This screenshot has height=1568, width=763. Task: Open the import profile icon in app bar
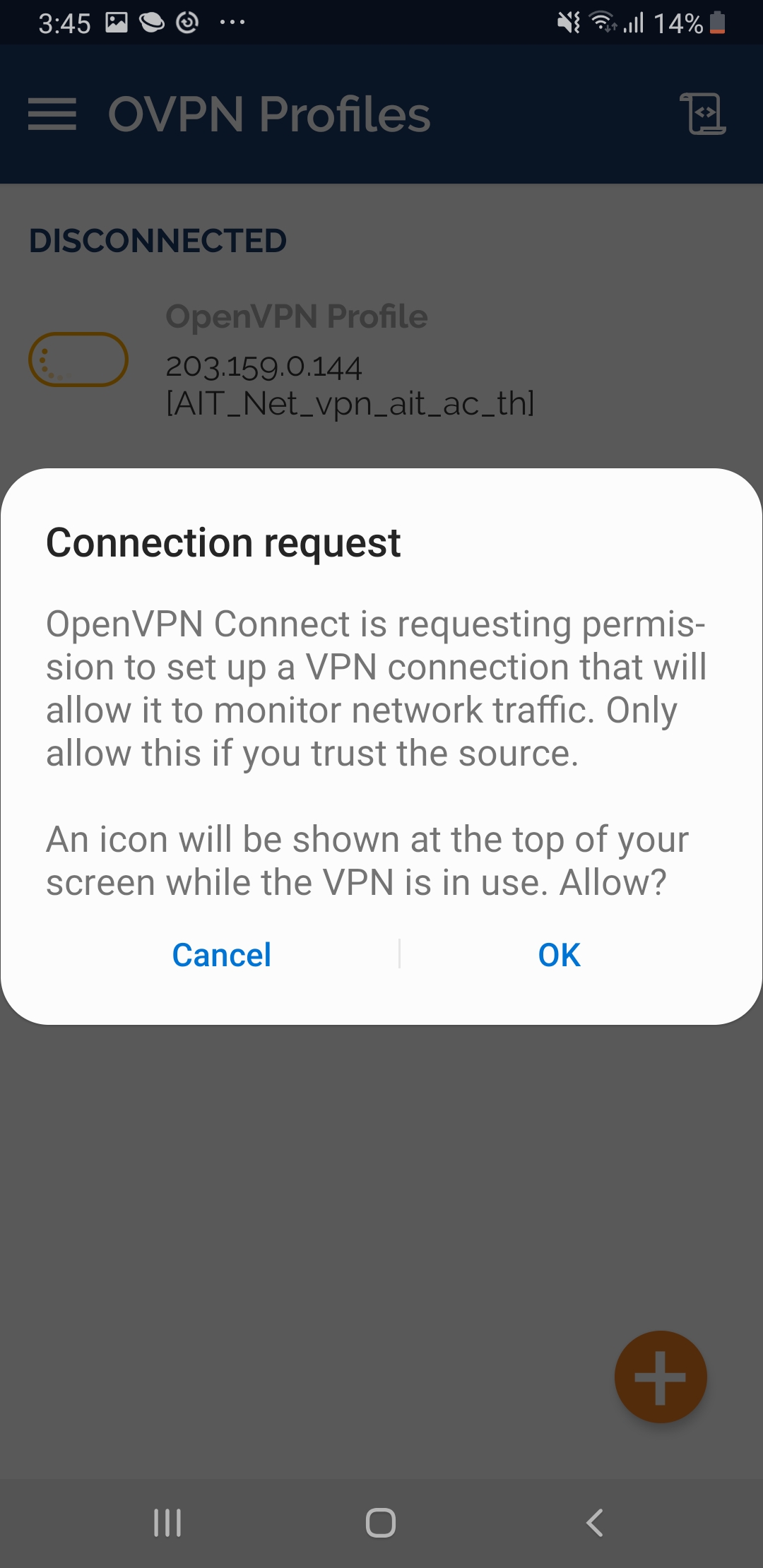tap(703, 114)
